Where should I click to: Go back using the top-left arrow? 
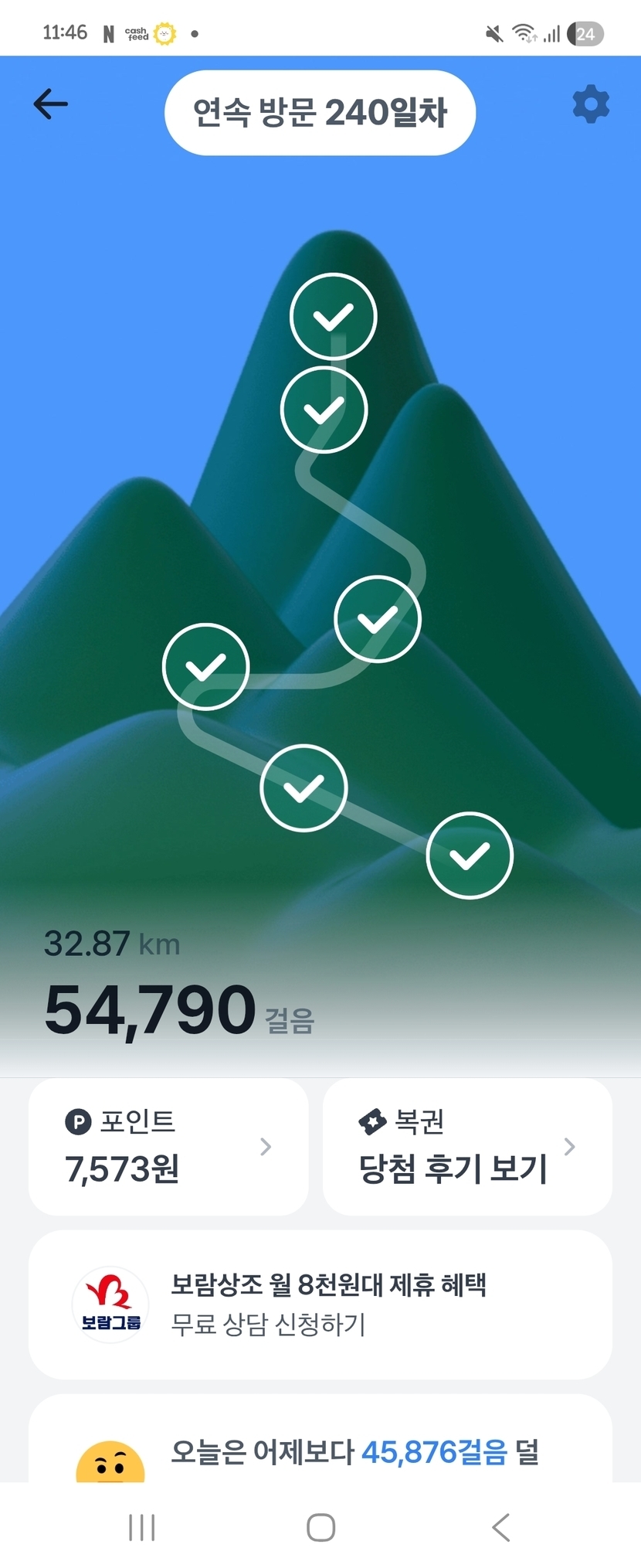pos(51,104)
